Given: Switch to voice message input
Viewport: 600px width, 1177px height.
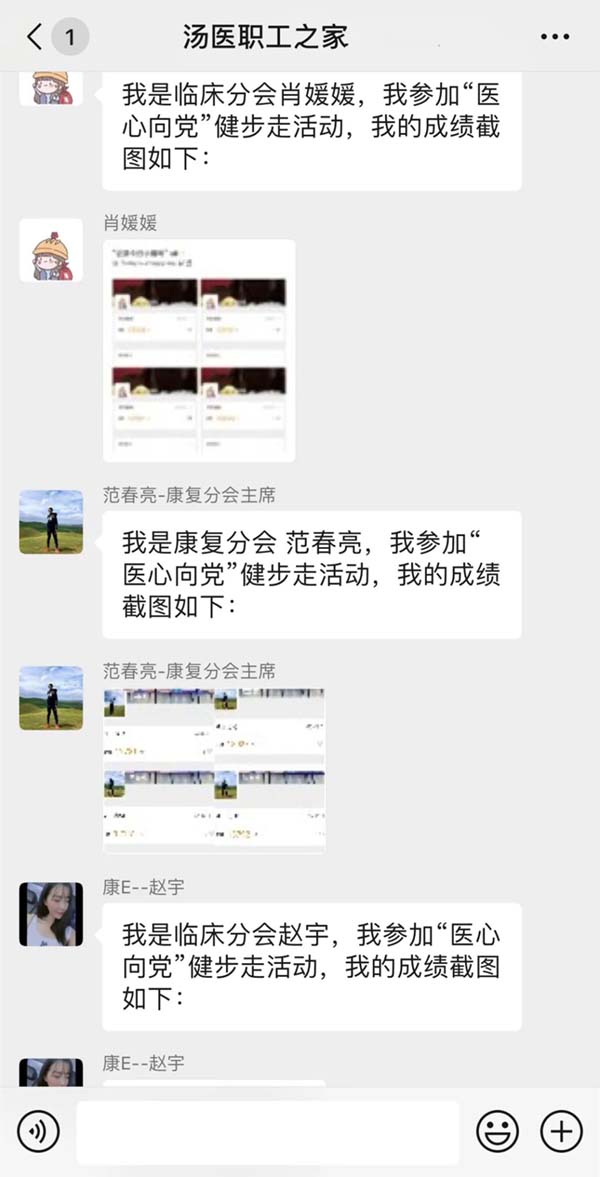Looking at the screenshot, I should tap(39, 1131).
